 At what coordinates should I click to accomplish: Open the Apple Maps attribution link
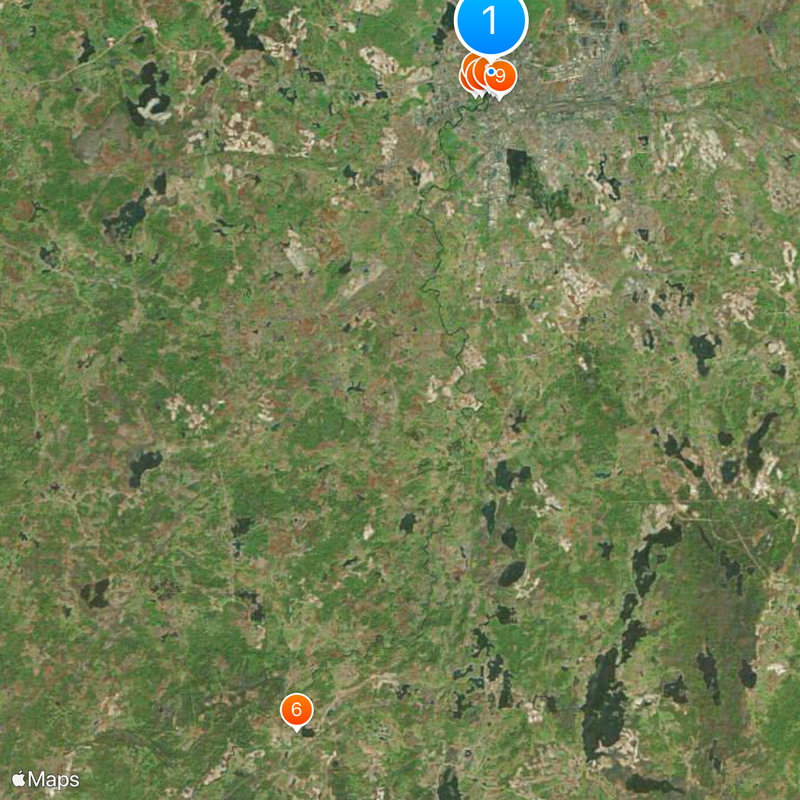pos(46,780)
